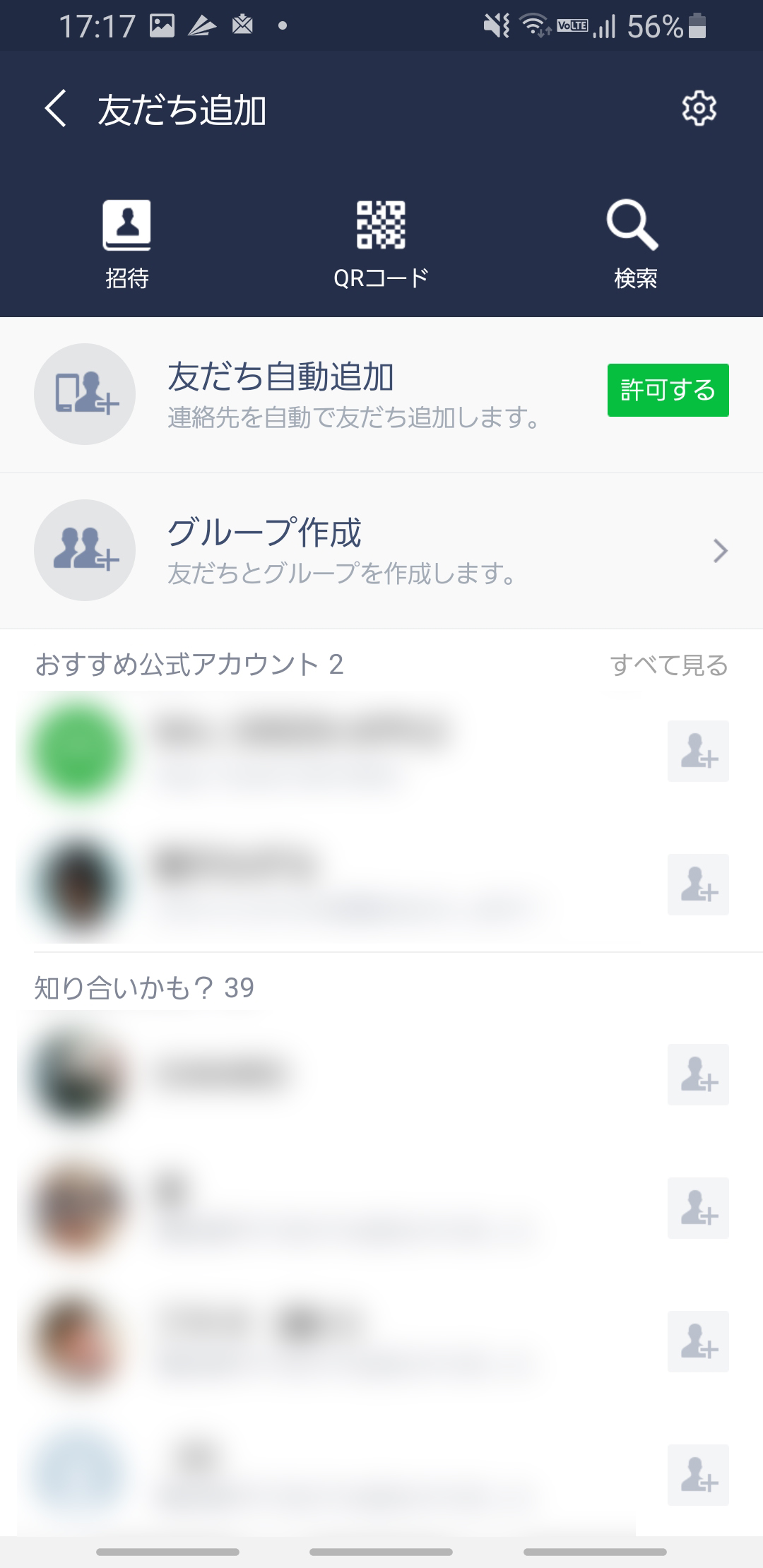
Task: Tap 許可する for auto friend add
Action: (668, 390)
